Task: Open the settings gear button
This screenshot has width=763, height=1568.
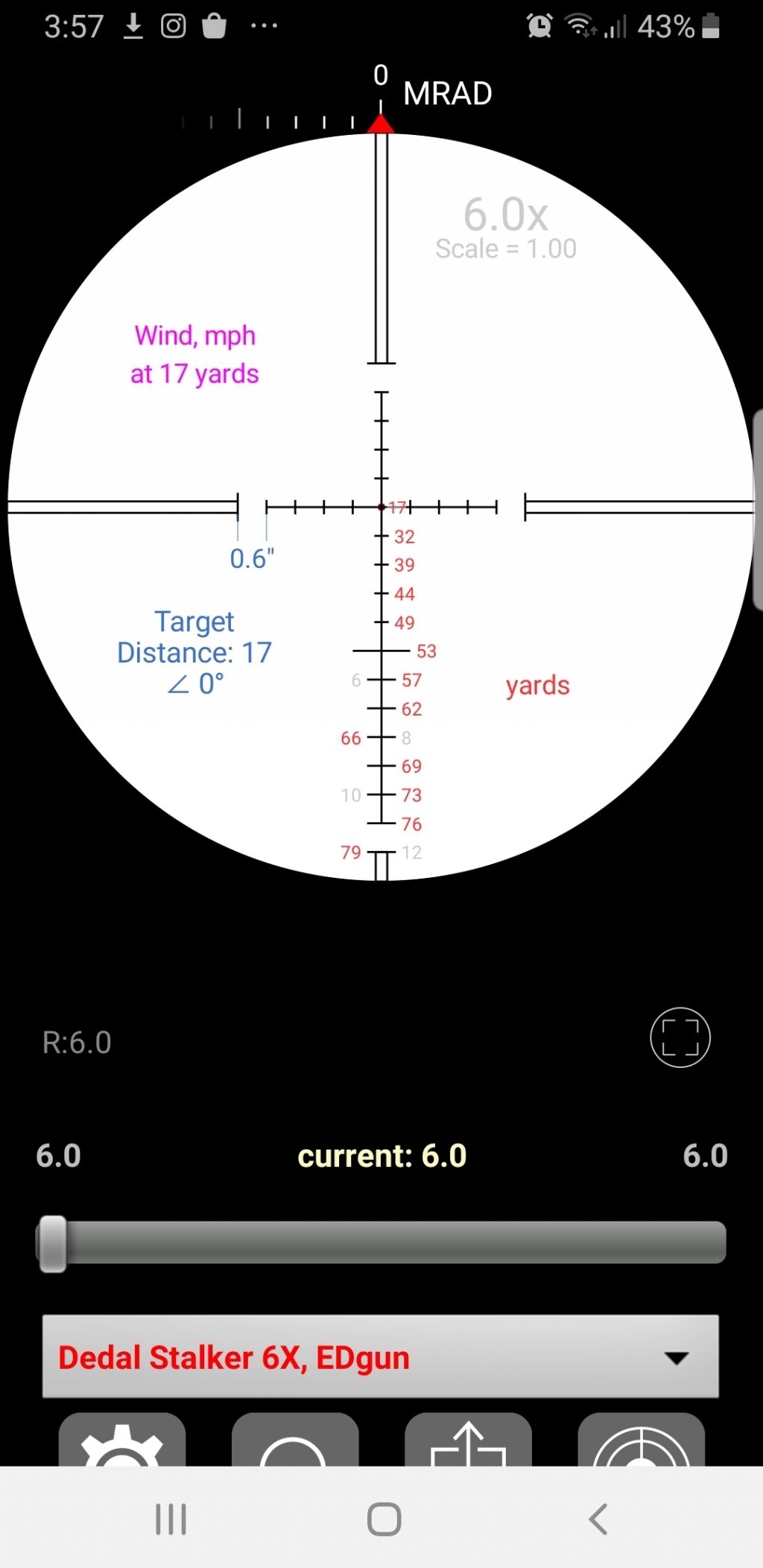Action: (x=122, y=1440)
